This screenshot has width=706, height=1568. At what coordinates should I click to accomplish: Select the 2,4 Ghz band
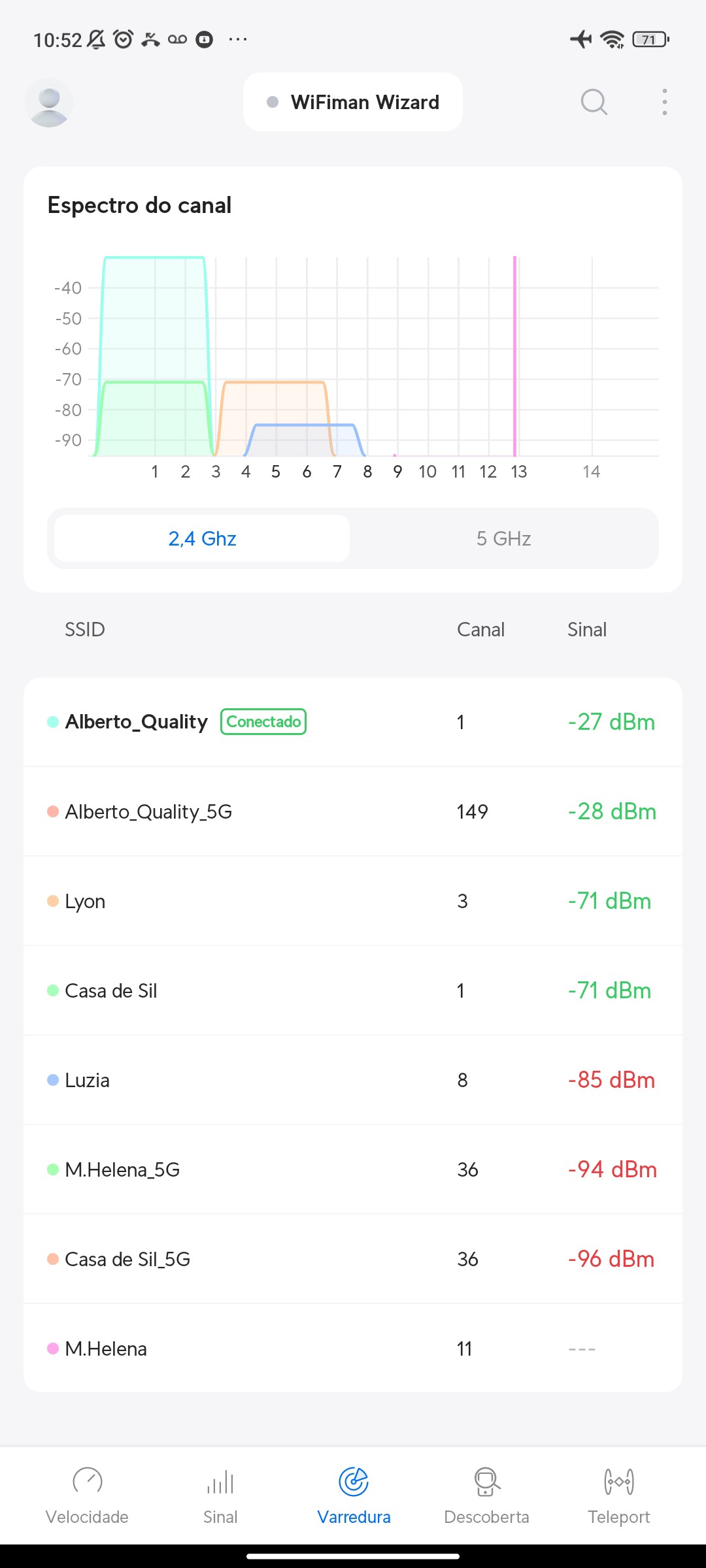[x=202, y=538]
